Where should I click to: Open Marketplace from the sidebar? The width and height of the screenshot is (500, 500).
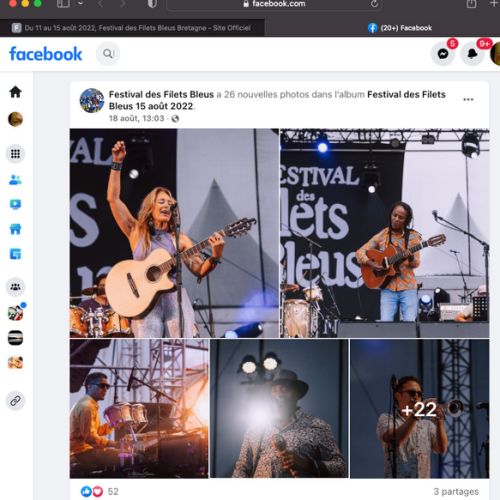pyautogui.click(x=15, y=229)
